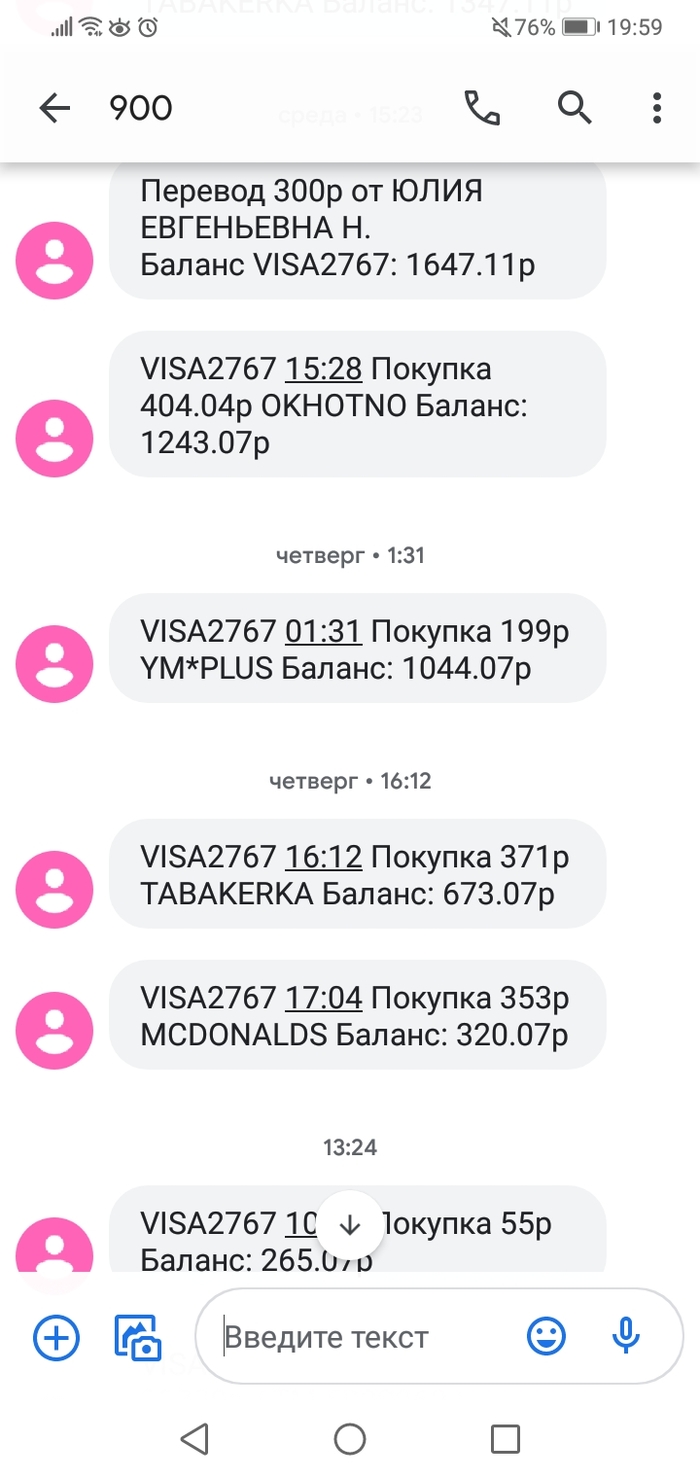The width and height of the screenshot is (700, 1478).
Task: Call the number 900
Action: [x=482, y=108]
